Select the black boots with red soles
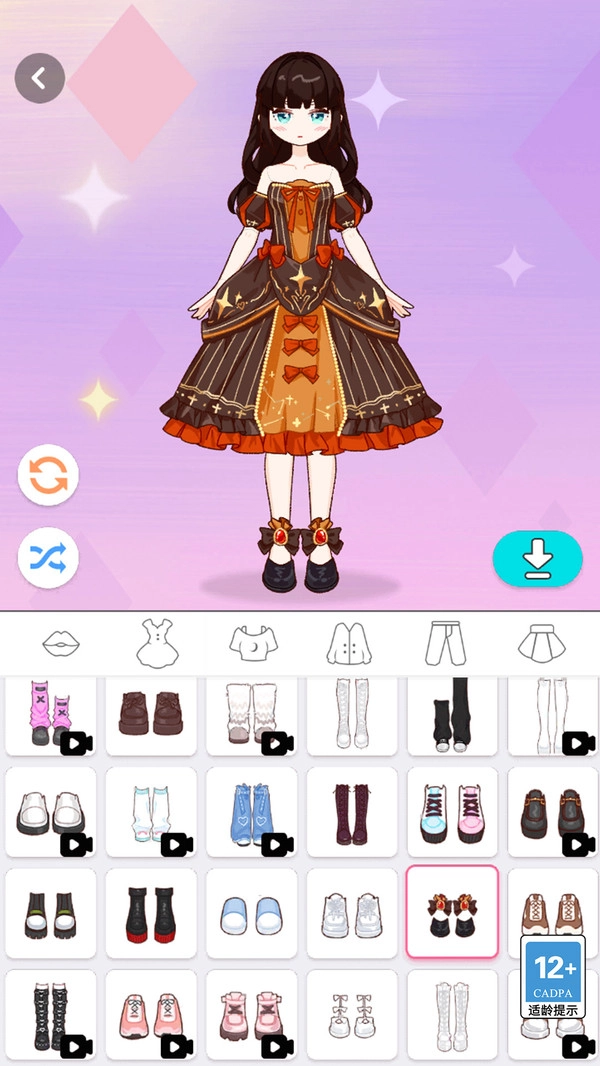The width and height of the screenshot is (600, 1066). (151, 912)
